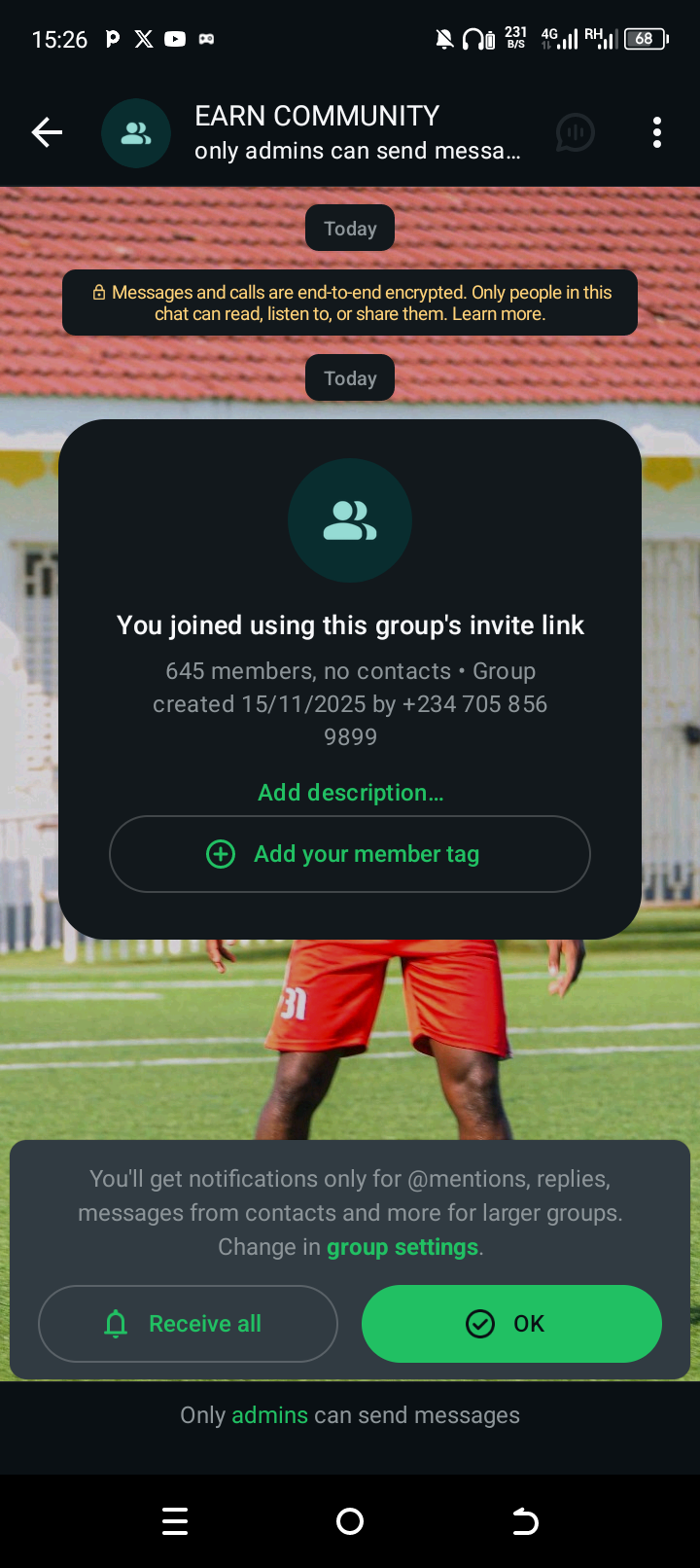Tap Add description link
This screenshot has height=1568, width=700.
pos(350,793)
